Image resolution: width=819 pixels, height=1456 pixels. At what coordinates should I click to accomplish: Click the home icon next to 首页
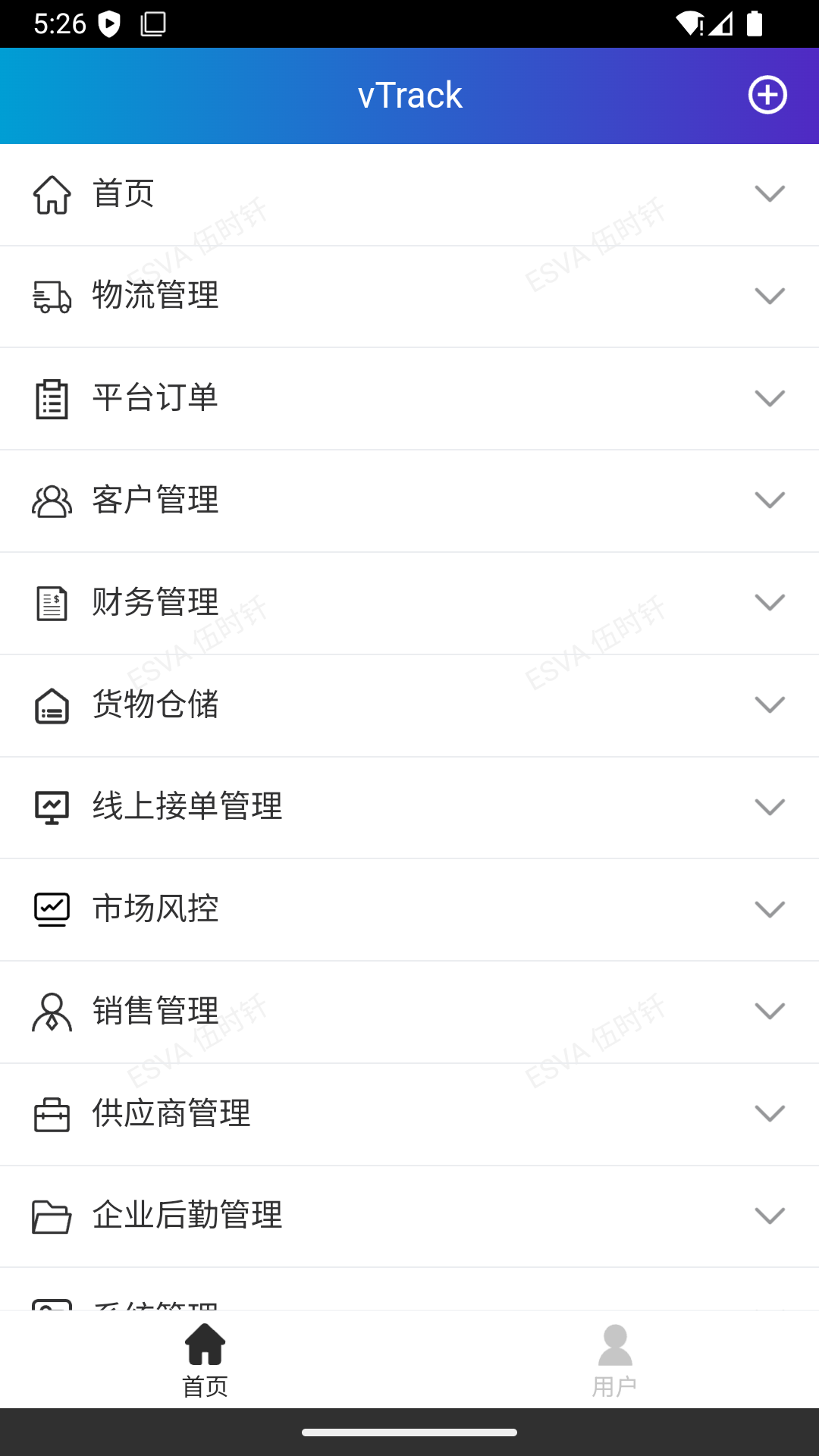pyautogui.click(x=51, y=194)
